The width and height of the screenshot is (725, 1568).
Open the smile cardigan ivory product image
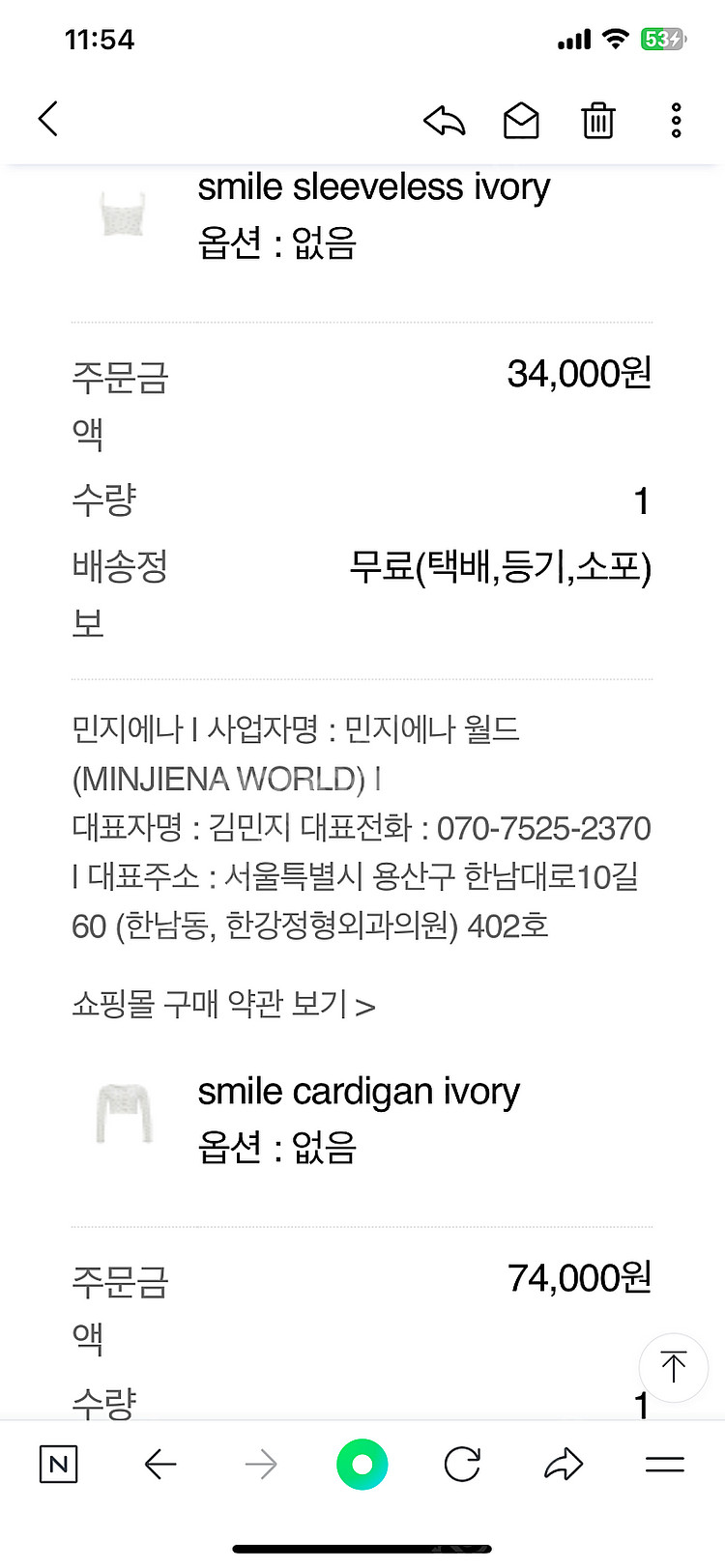click(124, 1113)
